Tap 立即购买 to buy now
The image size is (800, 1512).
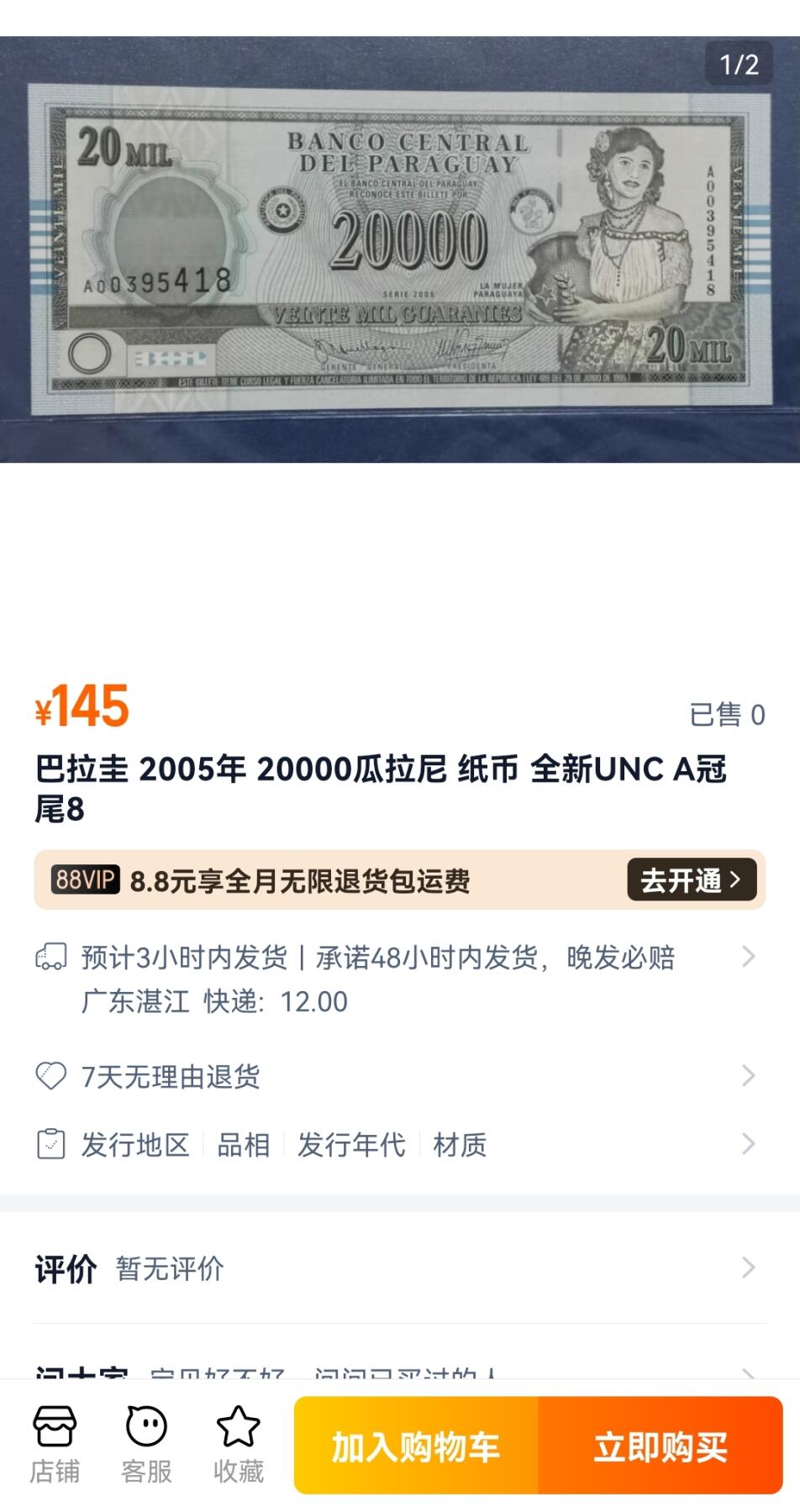pyautogui.click(x=661, y=1446)
